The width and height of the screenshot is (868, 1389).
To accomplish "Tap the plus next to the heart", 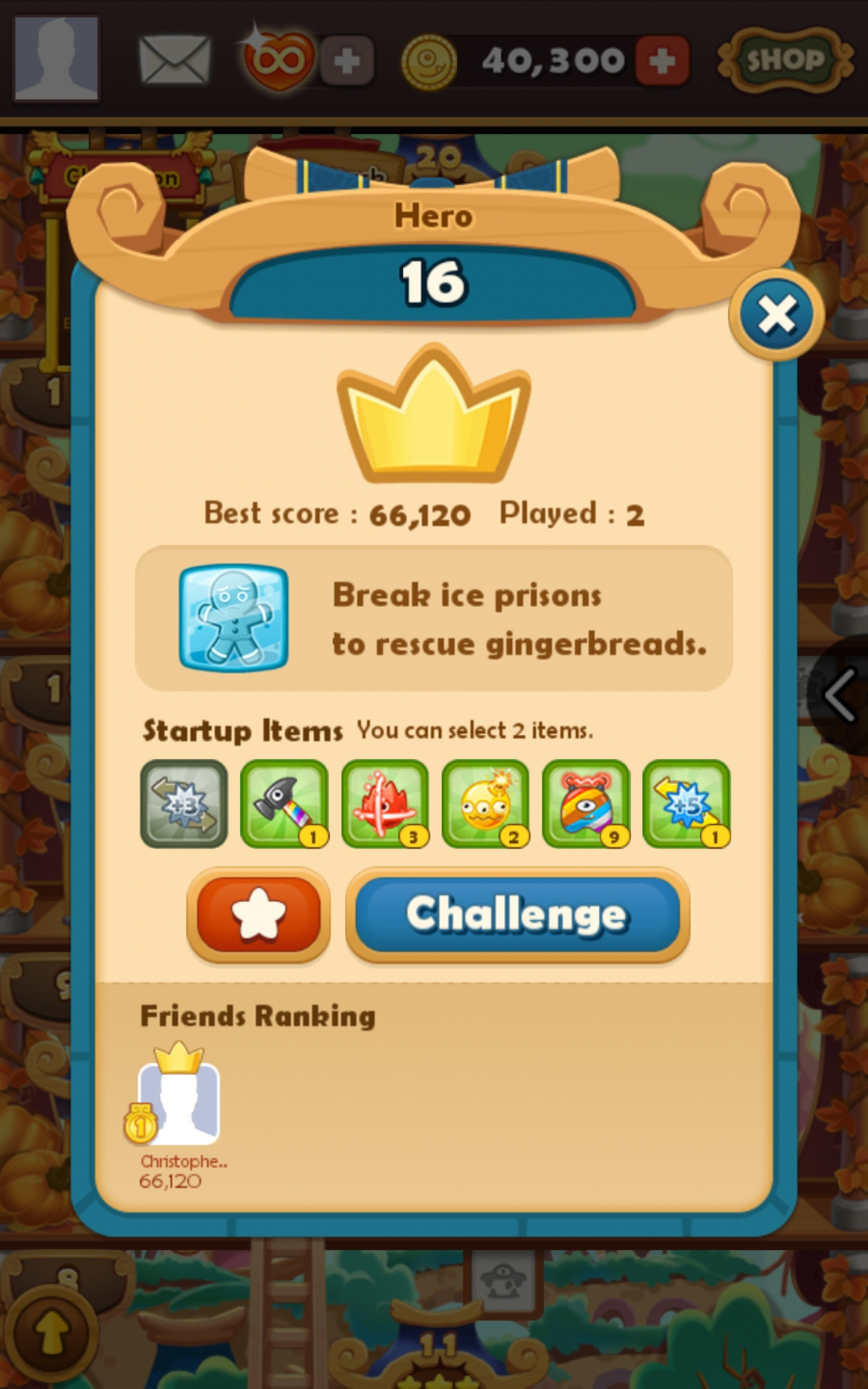I will (347, 61).
